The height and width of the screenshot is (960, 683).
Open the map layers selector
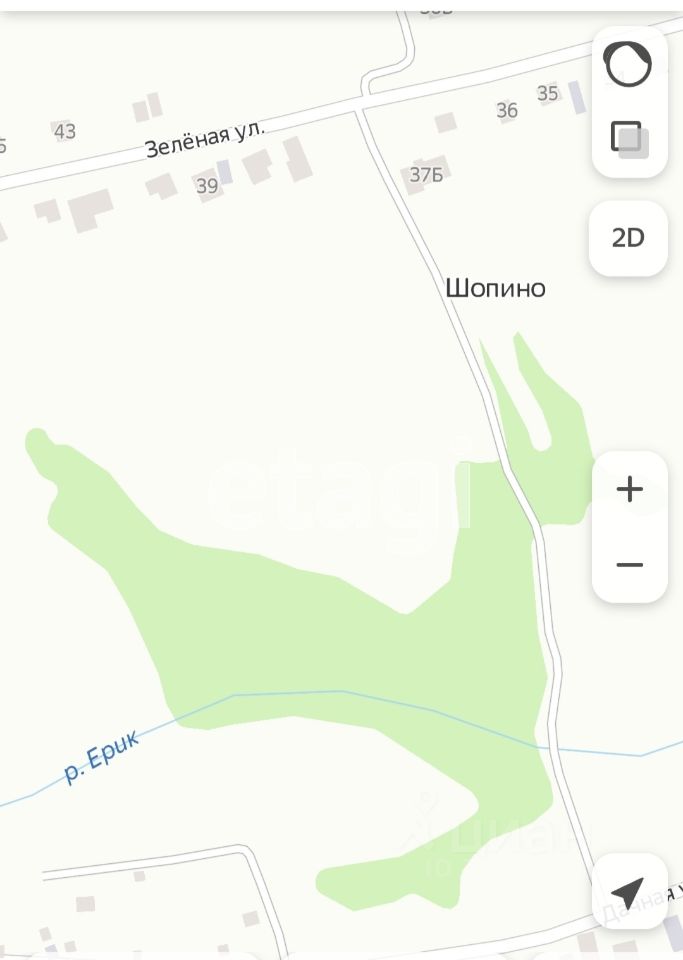(629, 138)
